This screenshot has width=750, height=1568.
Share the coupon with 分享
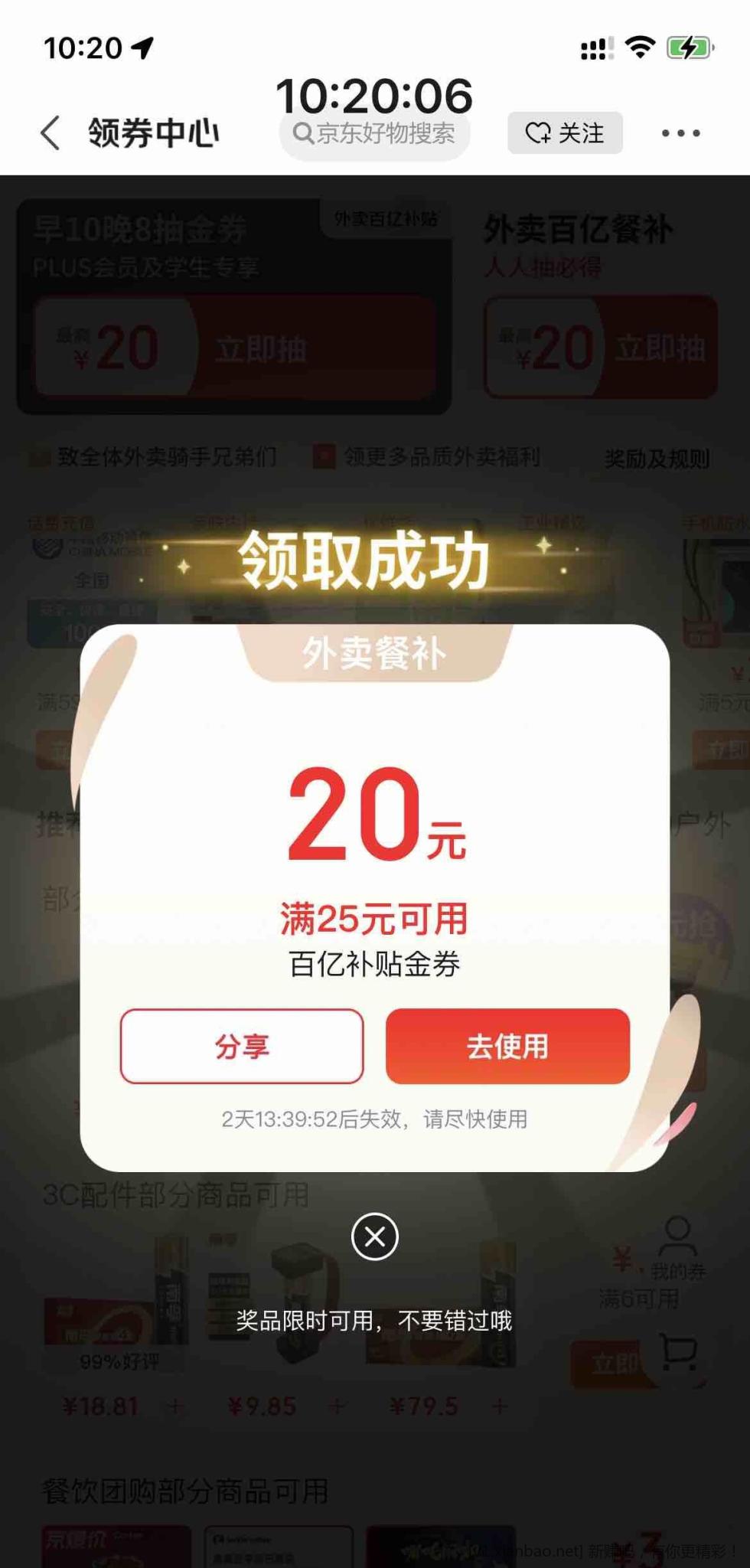click(x=242, y=1046)
